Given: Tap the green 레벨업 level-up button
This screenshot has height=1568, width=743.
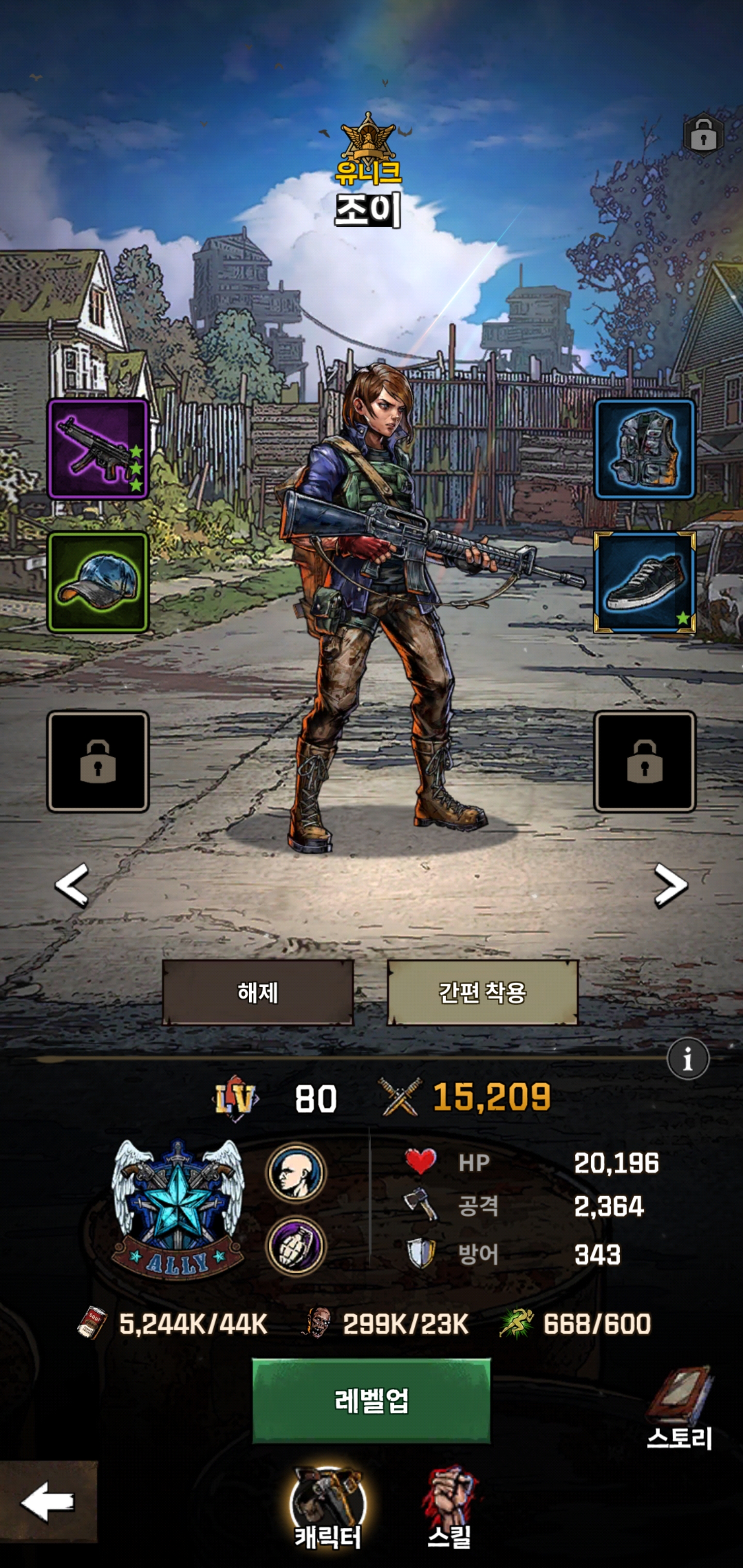Looking at the screenshot, I should (x=371, y=1400).
